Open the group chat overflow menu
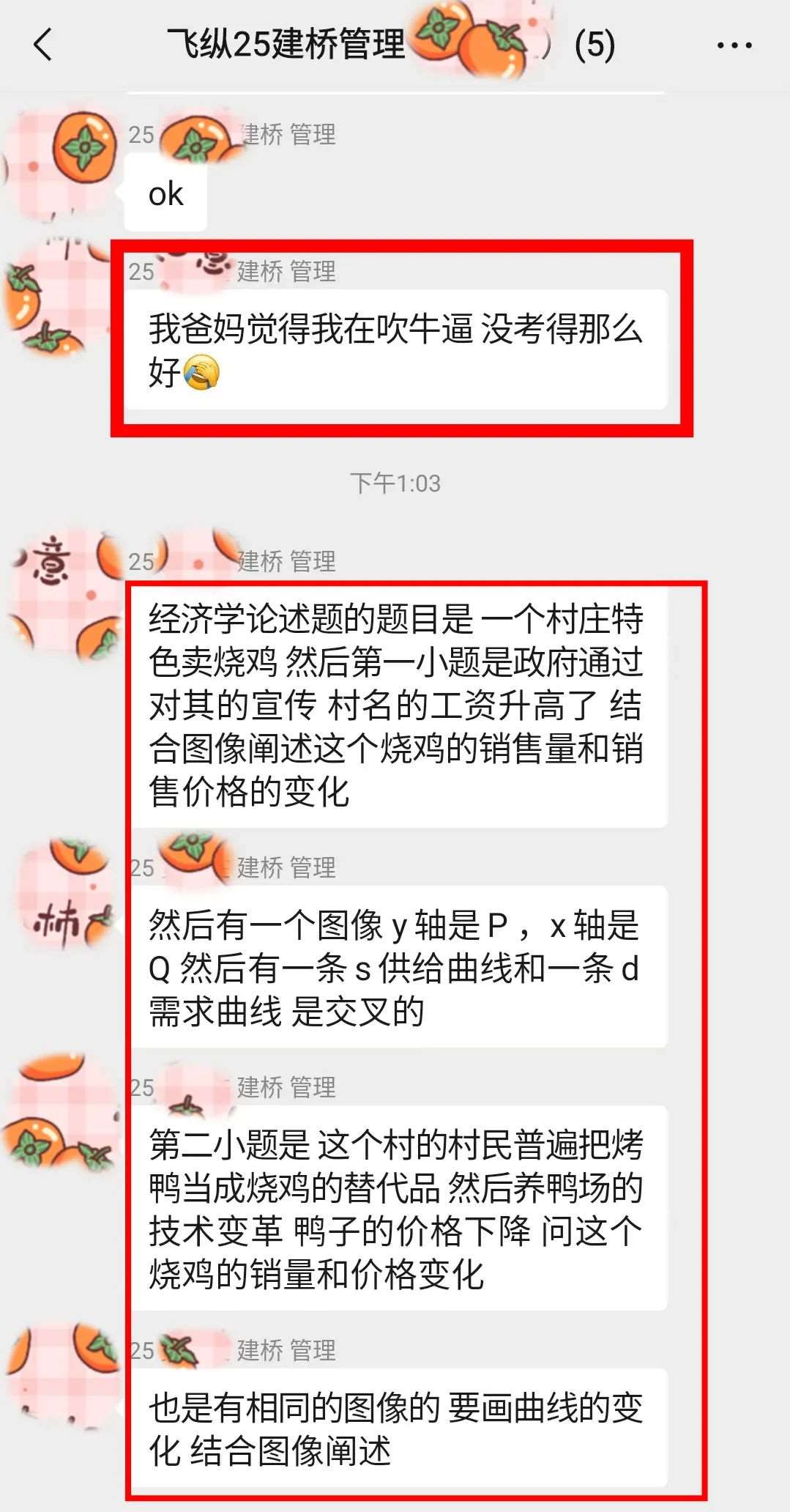Screen dimensions: 790x1512 (x=734, y=45)
